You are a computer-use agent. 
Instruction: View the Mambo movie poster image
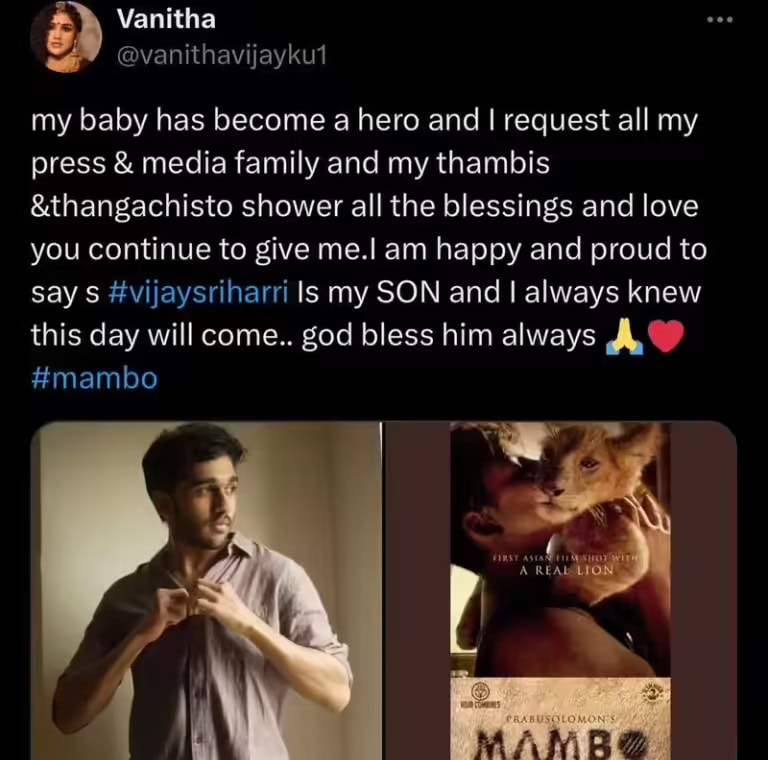[x=560, y=590]
